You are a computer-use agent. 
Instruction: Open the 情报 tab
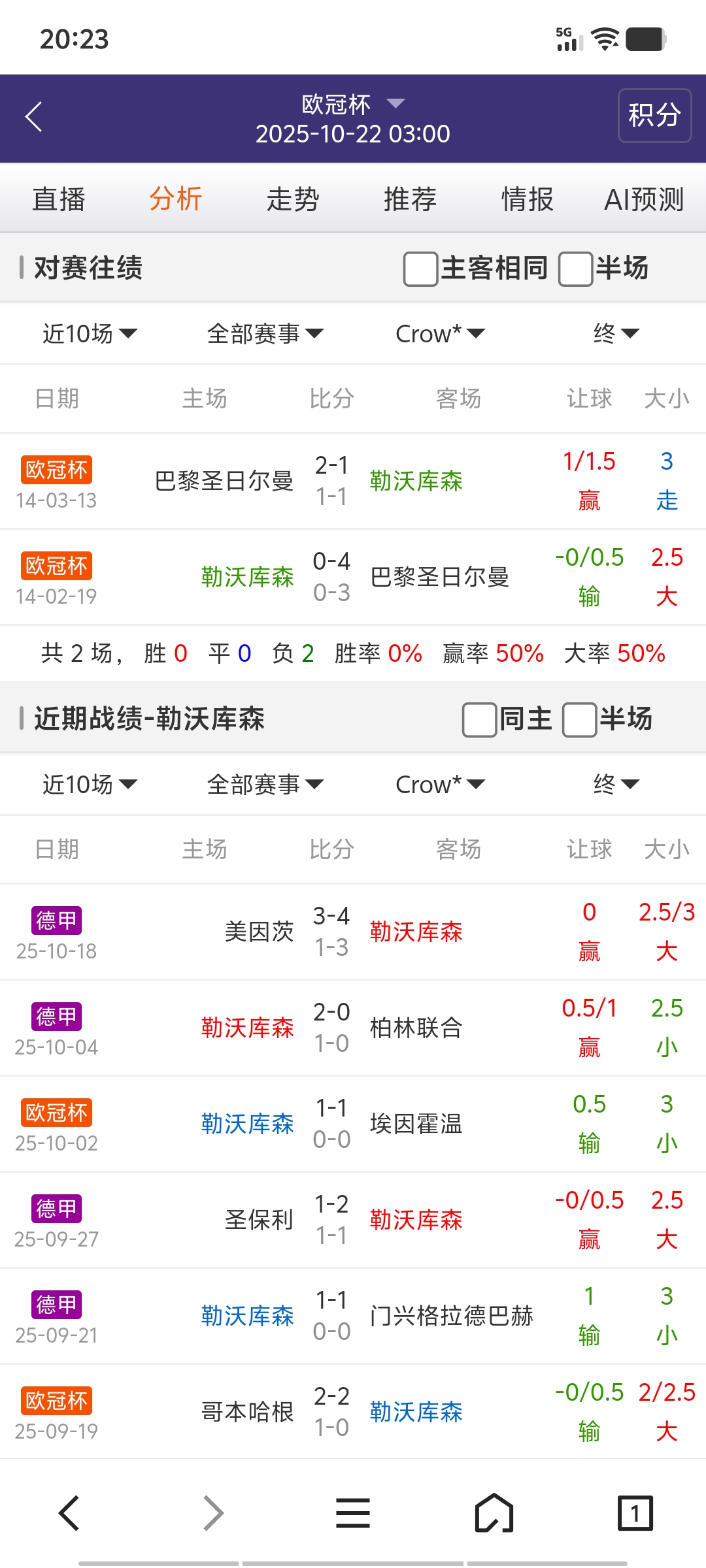pos(527,199)
